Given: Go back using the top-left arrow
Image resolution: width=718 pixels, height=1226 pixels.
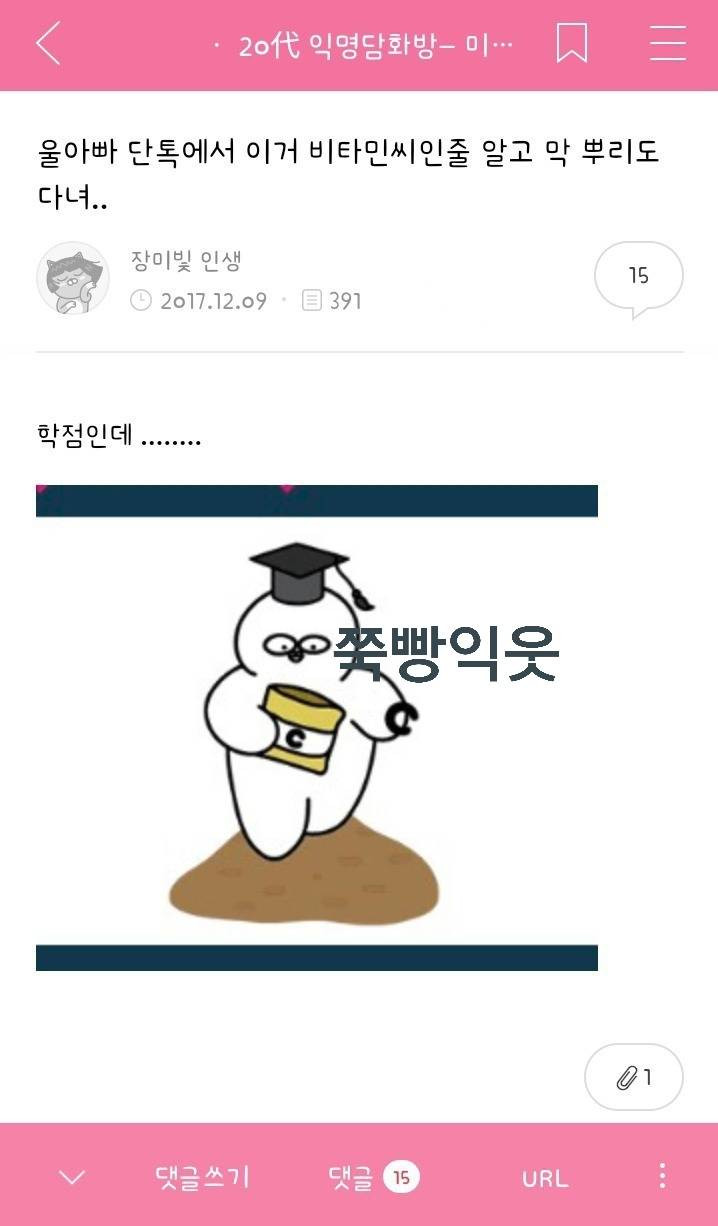Looking at the screenshot, I should [x=48, y=44].
